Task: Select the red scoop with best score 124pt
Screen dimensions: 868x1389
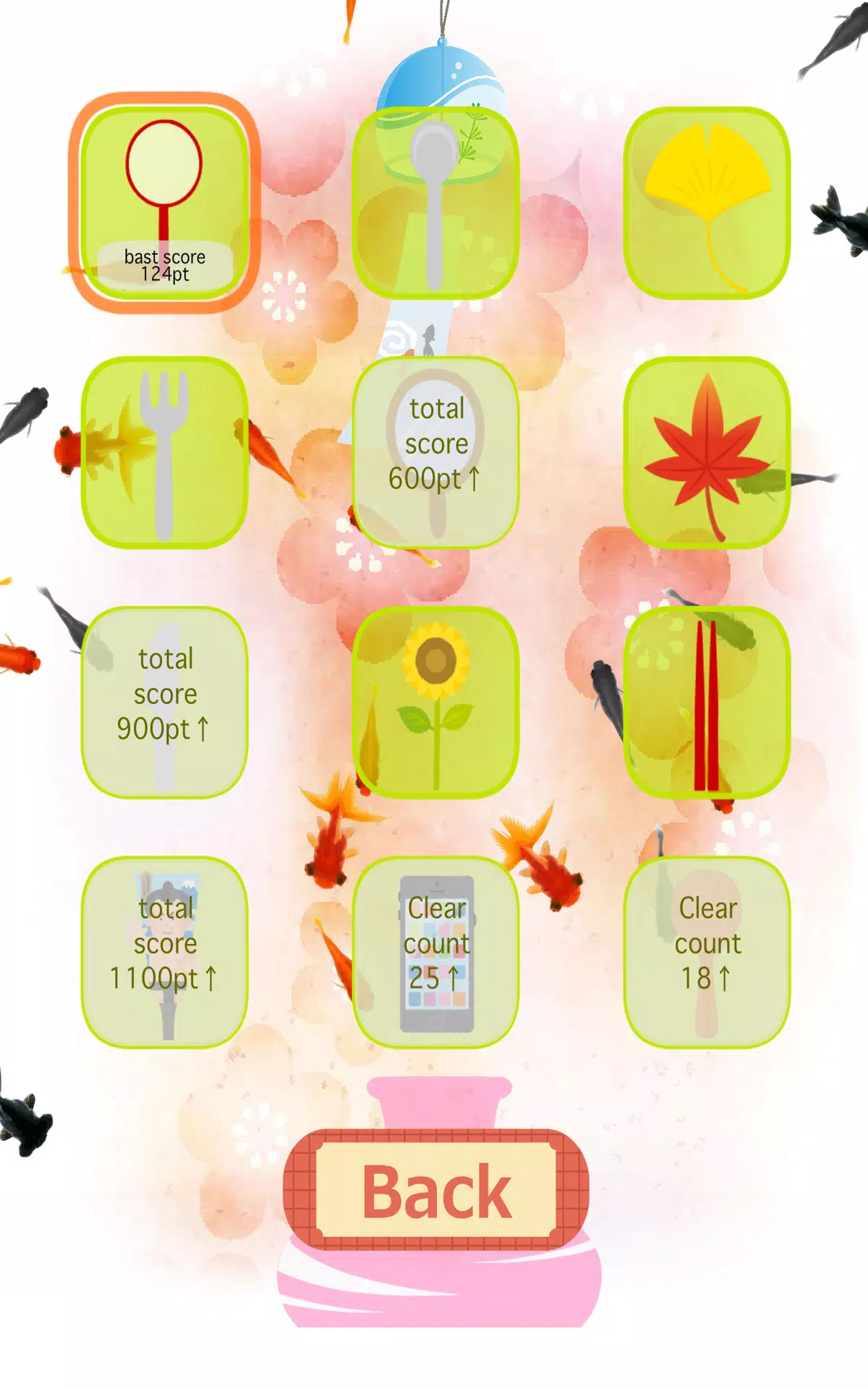Action: (x=164, y=203)
